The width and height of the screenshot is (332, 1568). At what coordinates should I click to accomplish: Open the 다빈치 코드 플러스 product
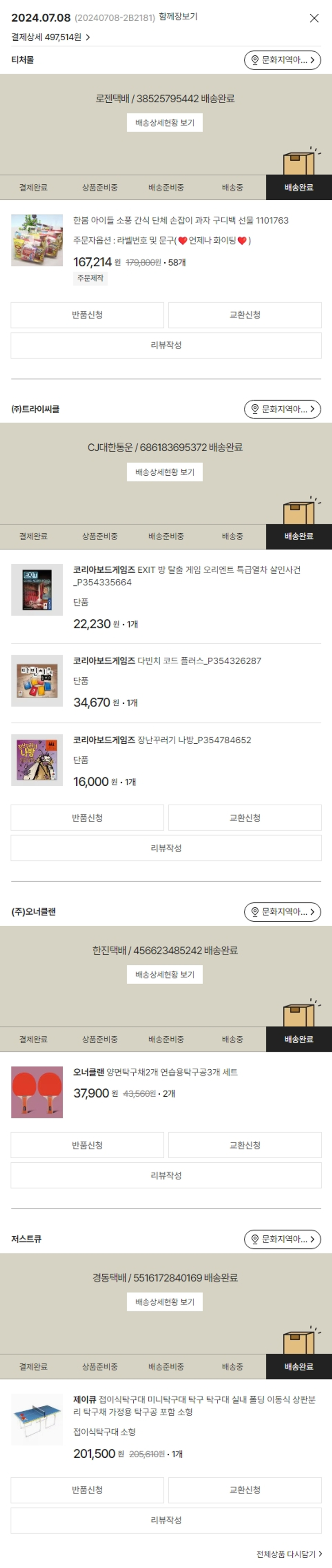[x=167, y=660]
